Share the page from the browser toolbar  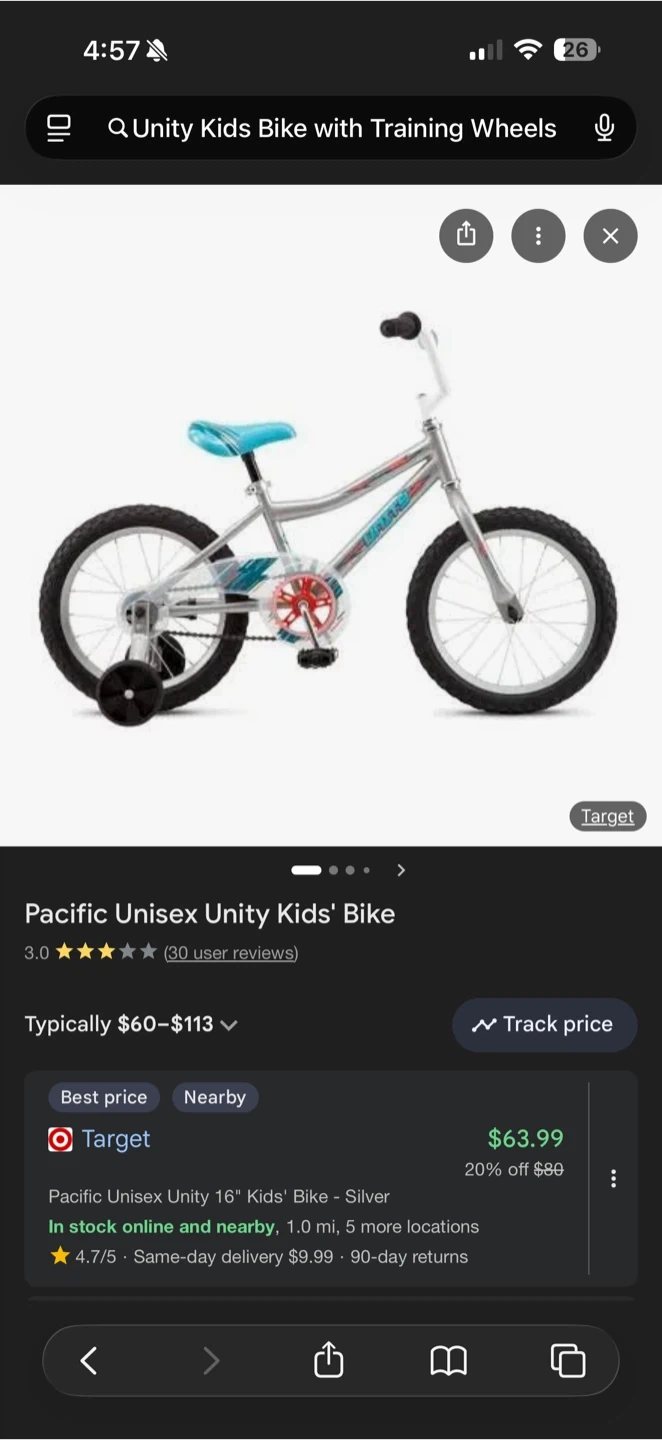(328, 1360)
